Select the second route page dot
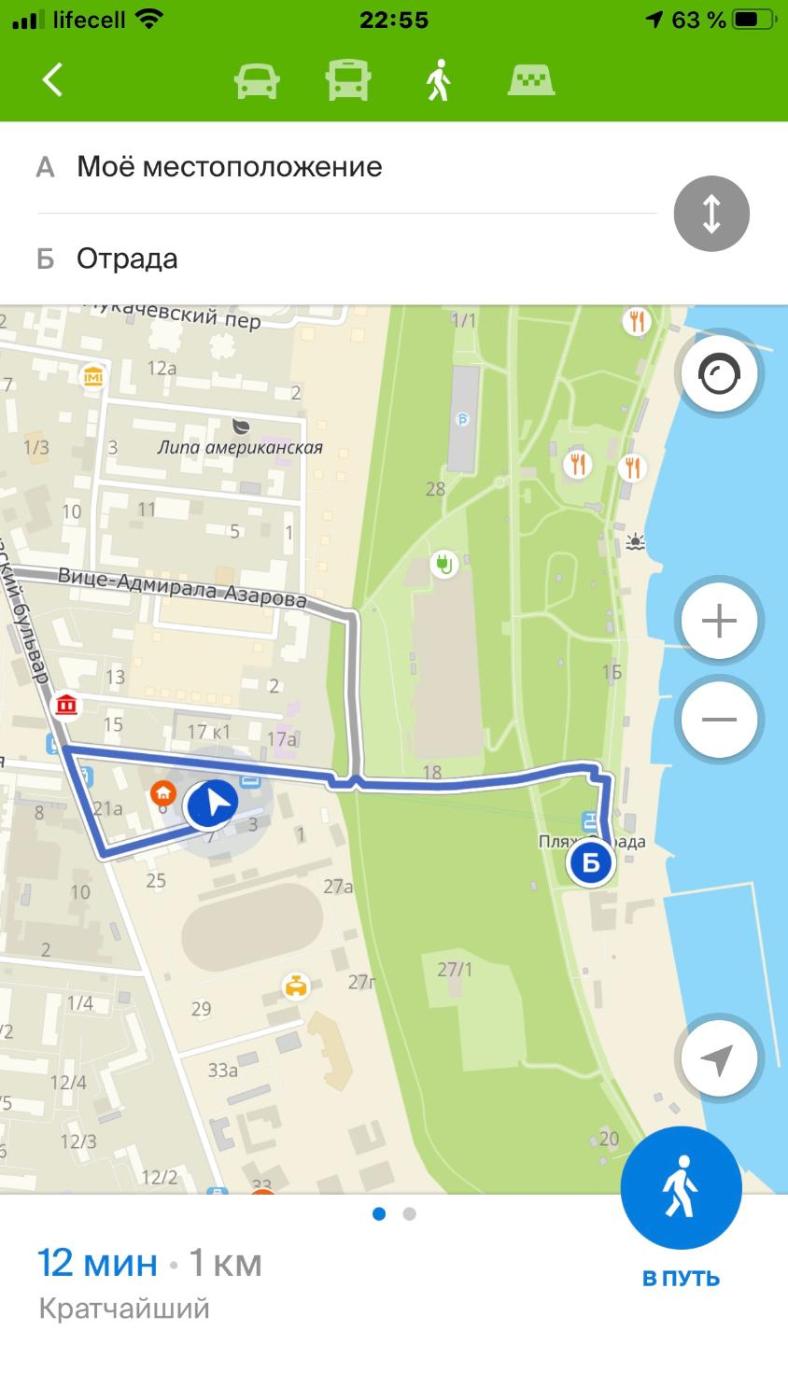788x1400 pixels. (409, 1214)
